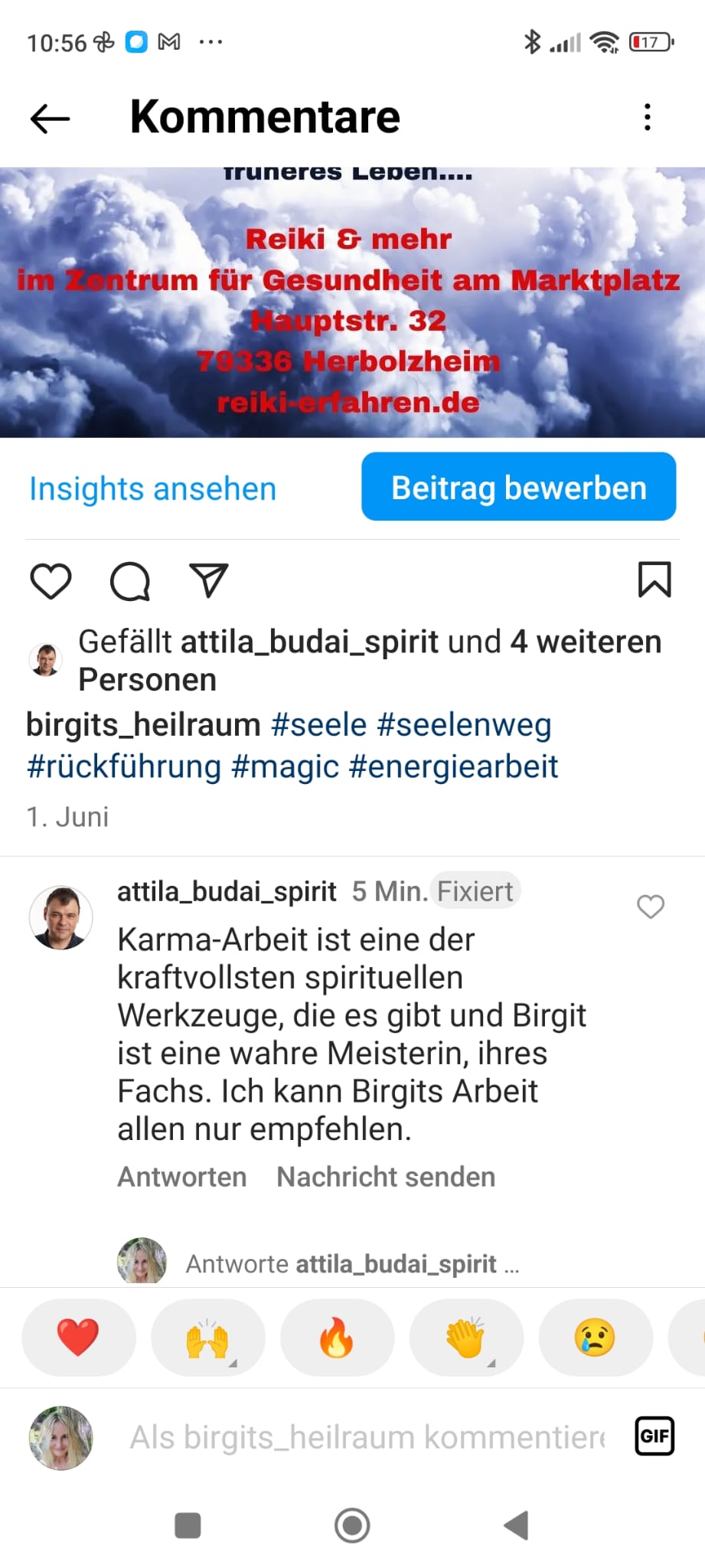Tap the system home button
The width and height of the screenshot is (705, 1568).
tap(352, 1525)
